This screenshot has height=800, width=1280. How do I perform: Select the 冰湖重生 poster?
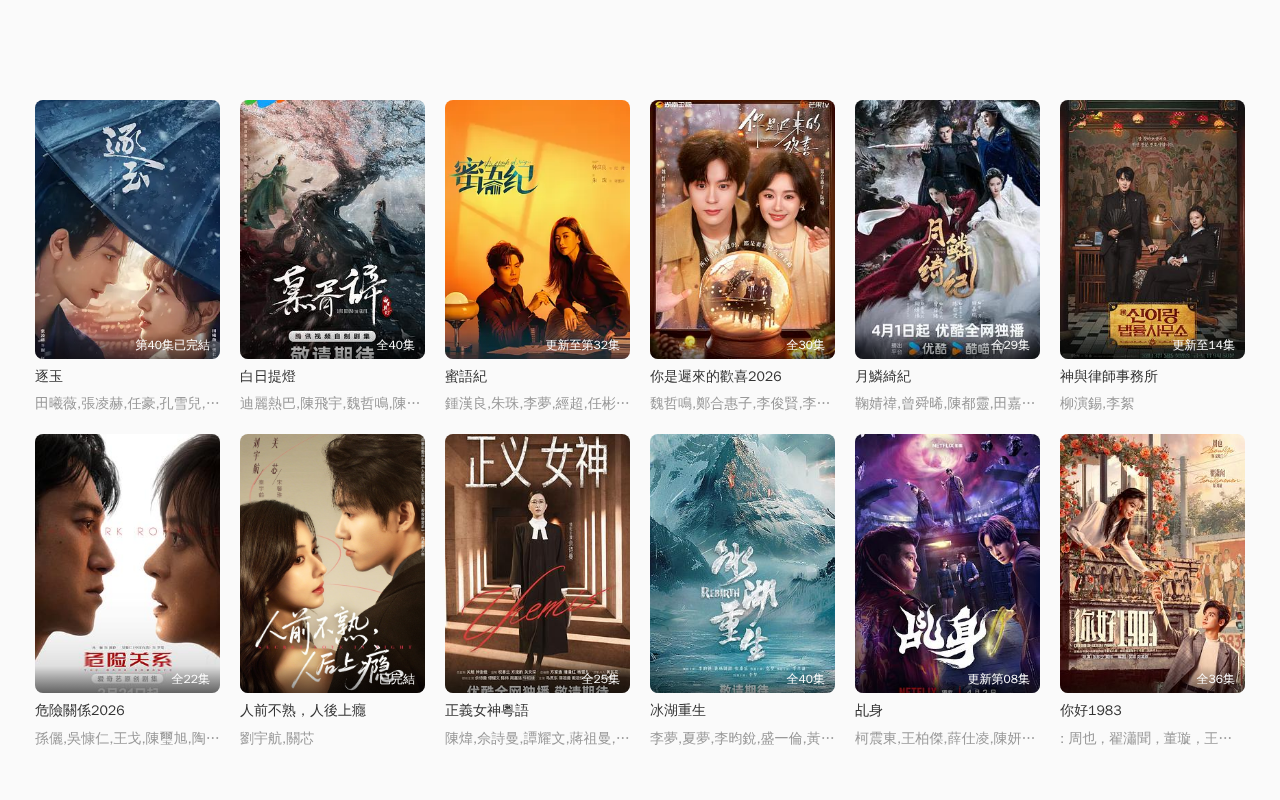(742, 563)
